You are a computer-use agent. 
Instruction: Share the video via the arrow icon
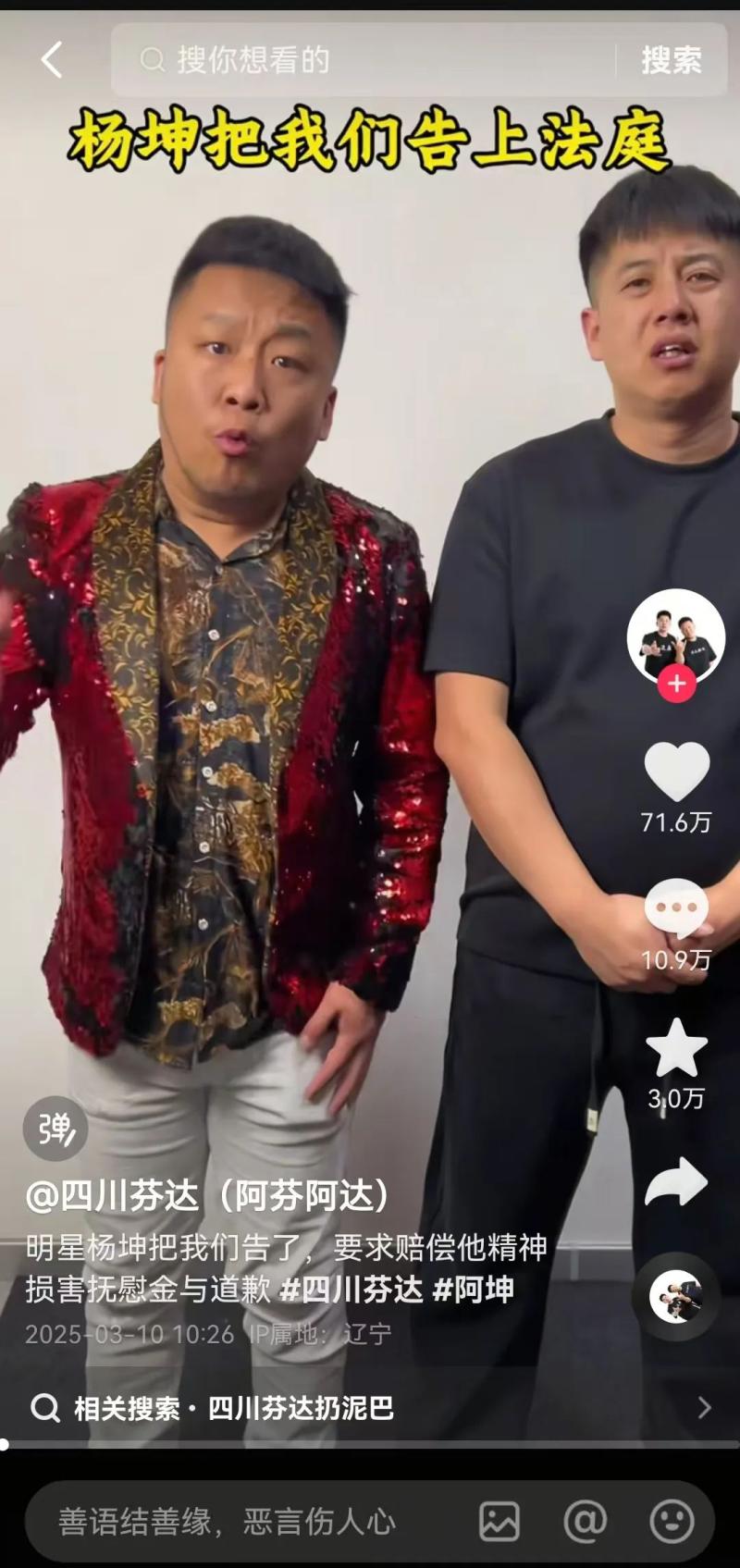676,1183
